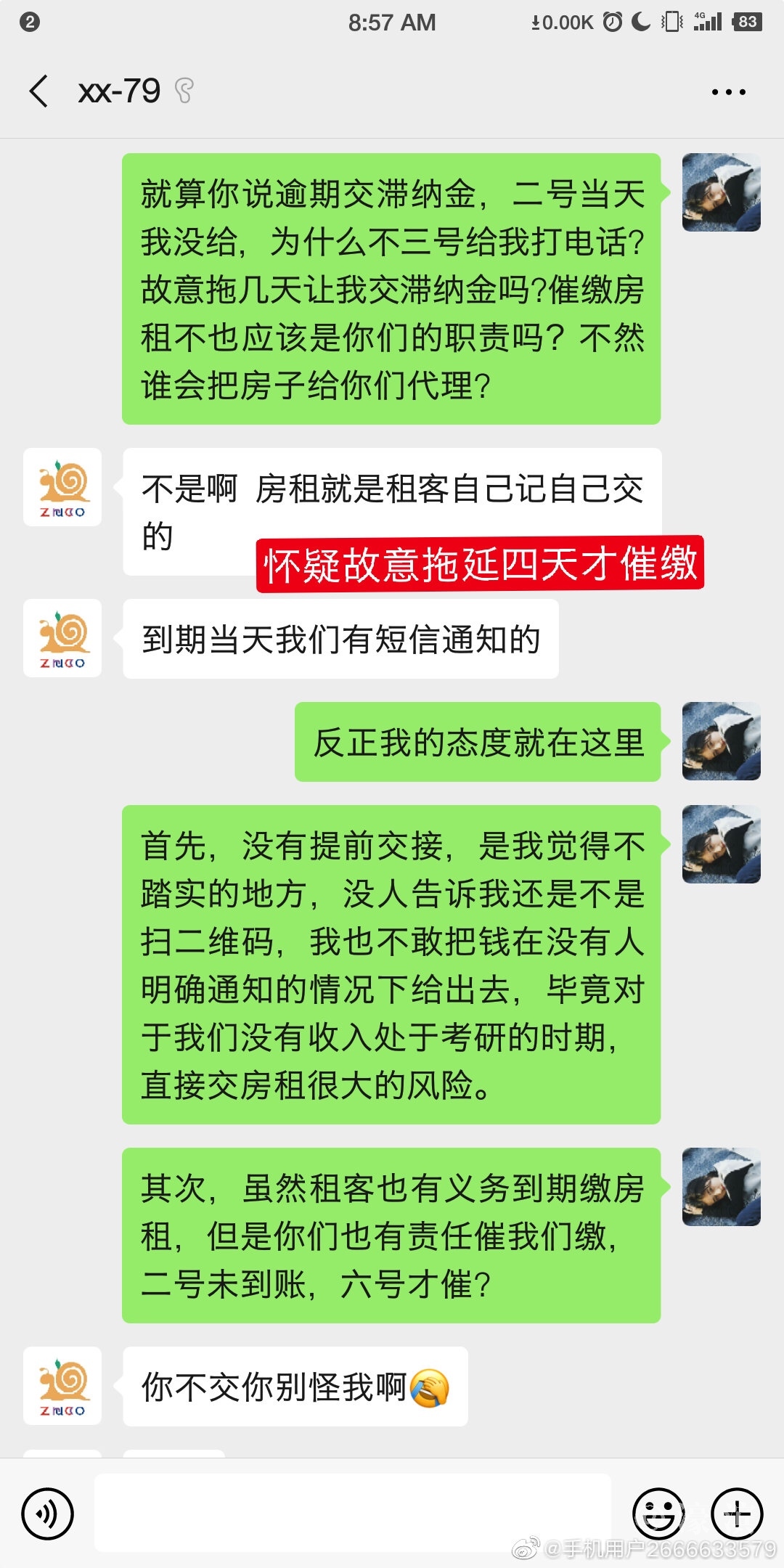Open the chat overflow menu
Screen dimensions: 784x1568
[728, 92]
